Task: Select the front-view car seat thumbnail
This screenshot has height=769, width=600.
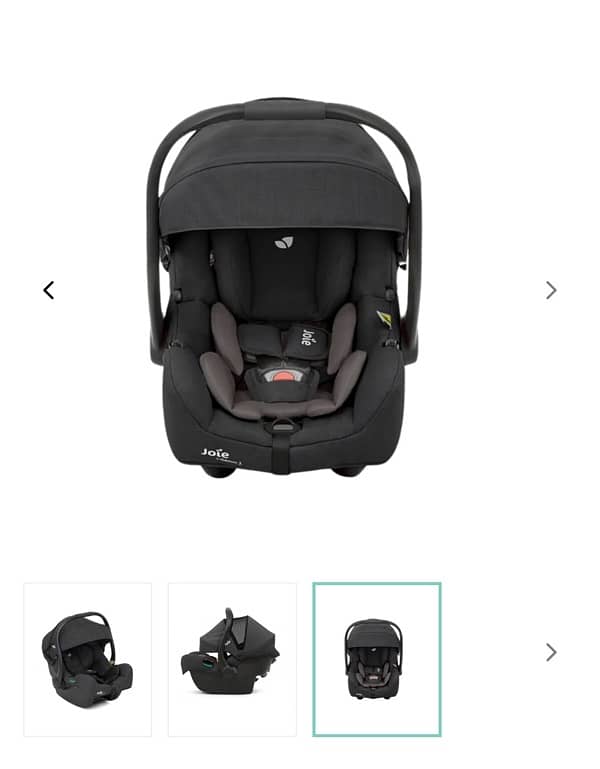Action: point(376,659)
